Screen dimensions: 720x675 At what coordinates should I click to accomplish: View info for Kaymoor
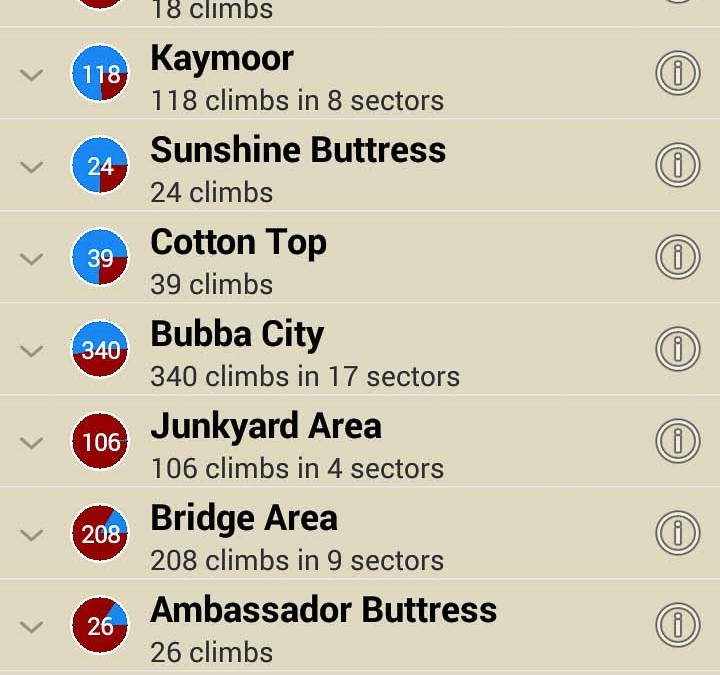point(677,74)
